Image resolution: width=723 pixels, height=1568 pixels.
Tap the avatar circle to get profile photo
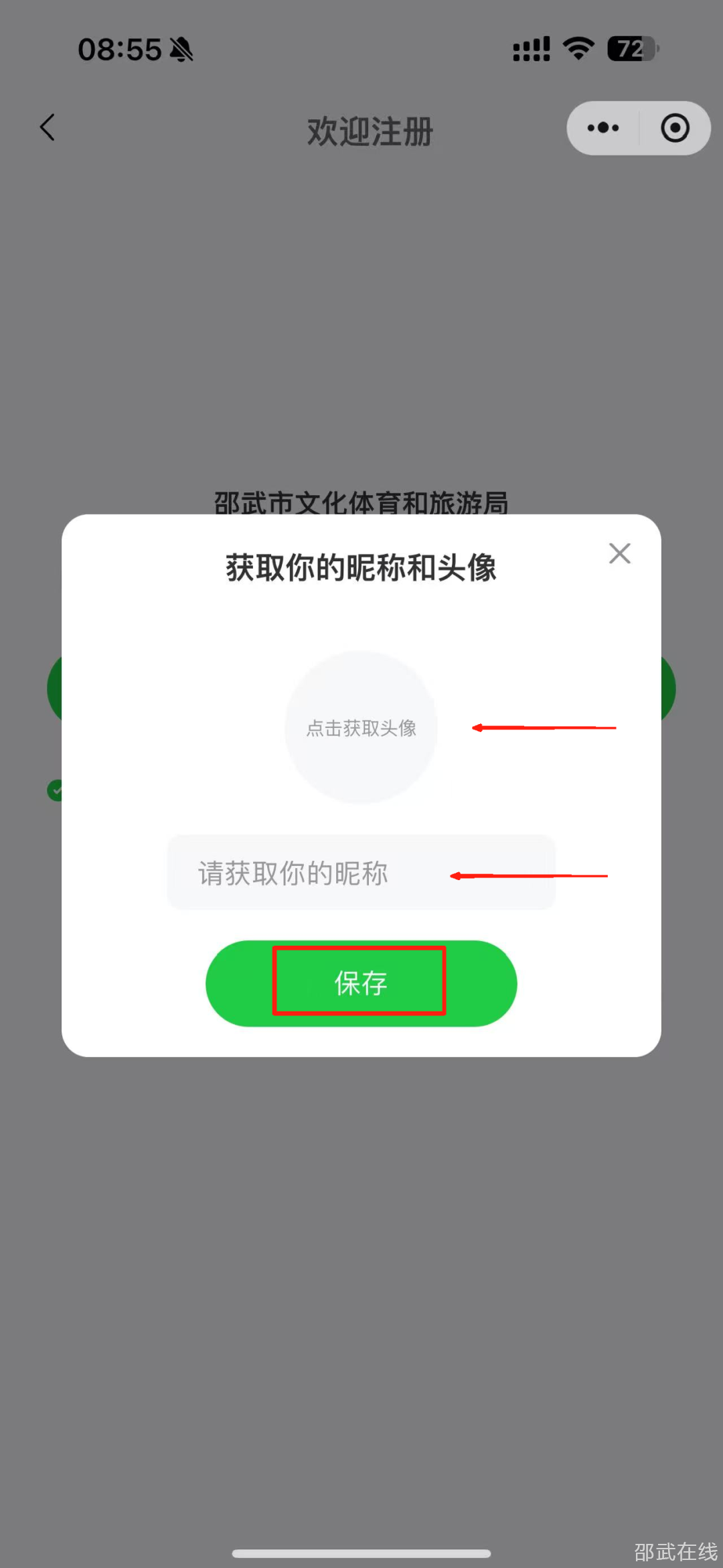(361, 727)
